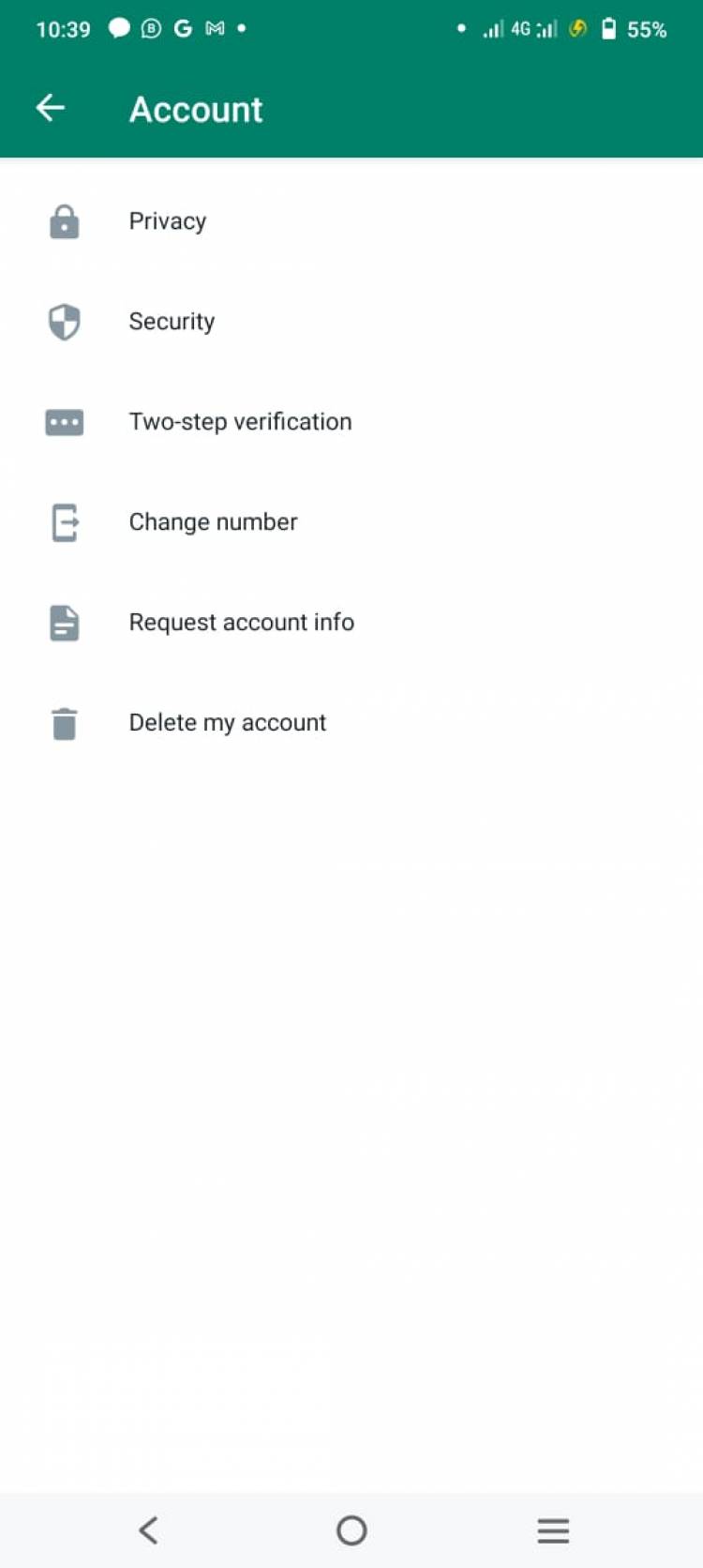Open recent apps from navigation bar
Viewport: 703px width, 1568px height.
click(553, 1530)
